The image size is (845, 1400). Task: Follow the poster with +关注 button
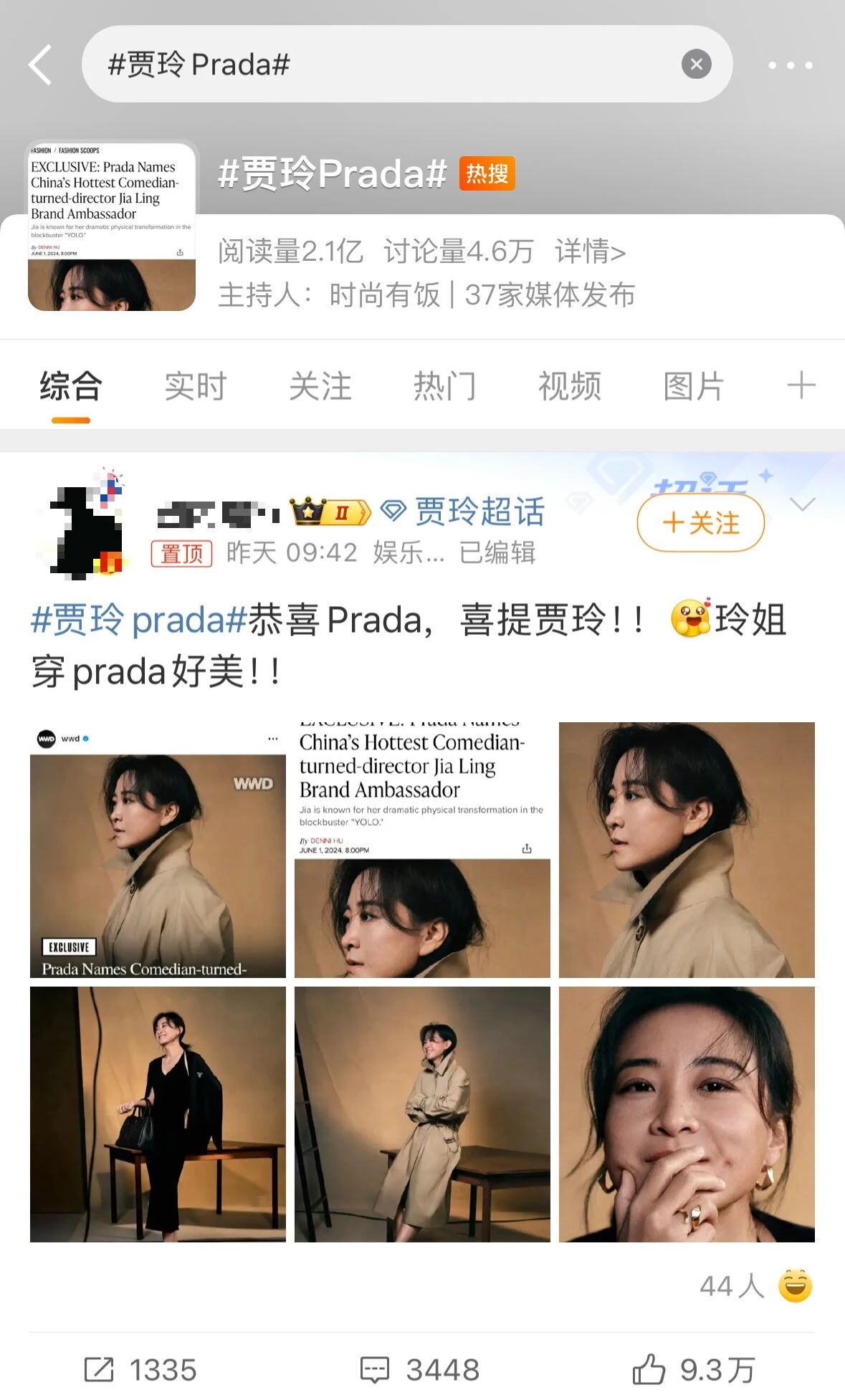[x=700, y=523]
